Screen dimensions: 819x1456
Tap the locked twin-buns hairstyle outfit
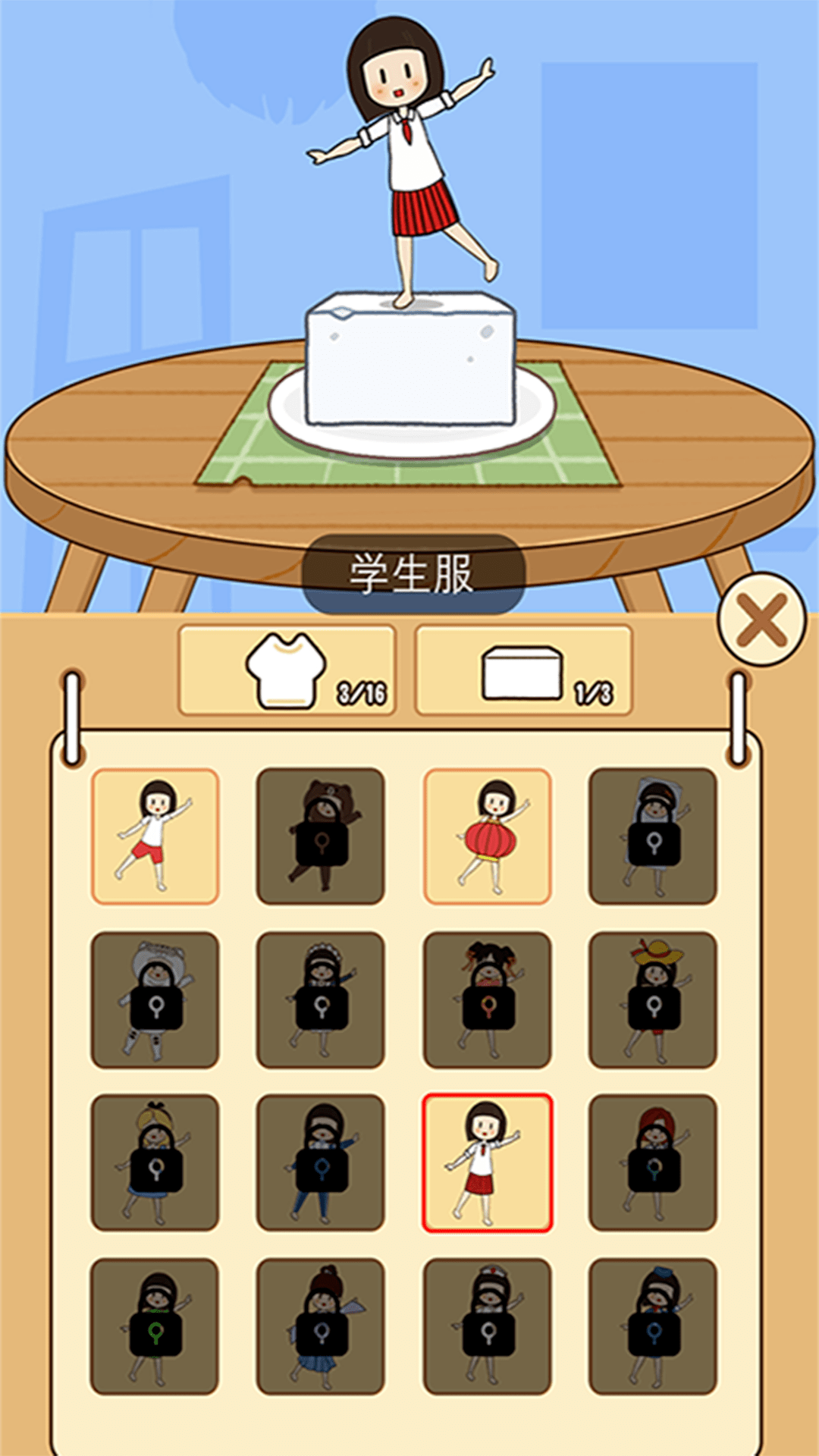pyautogui.click(x=487, y=999)
